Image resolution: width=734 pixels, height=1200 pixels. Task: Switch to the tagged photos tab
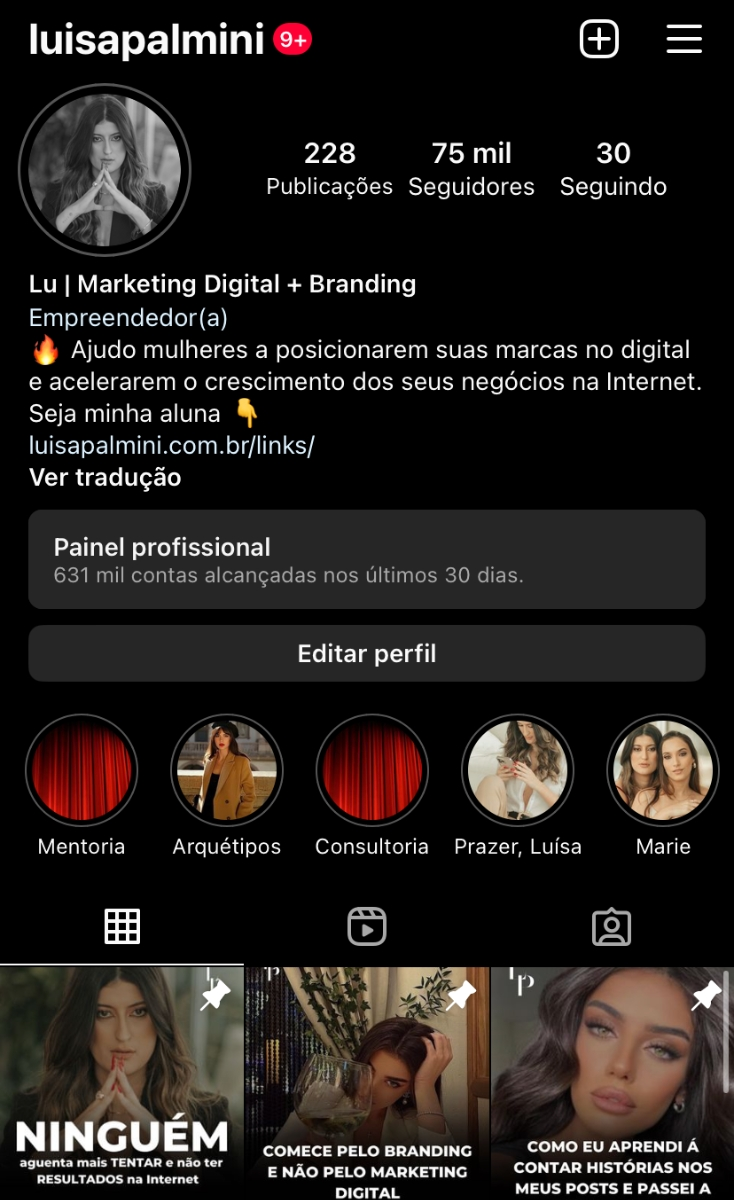(611, 927)
